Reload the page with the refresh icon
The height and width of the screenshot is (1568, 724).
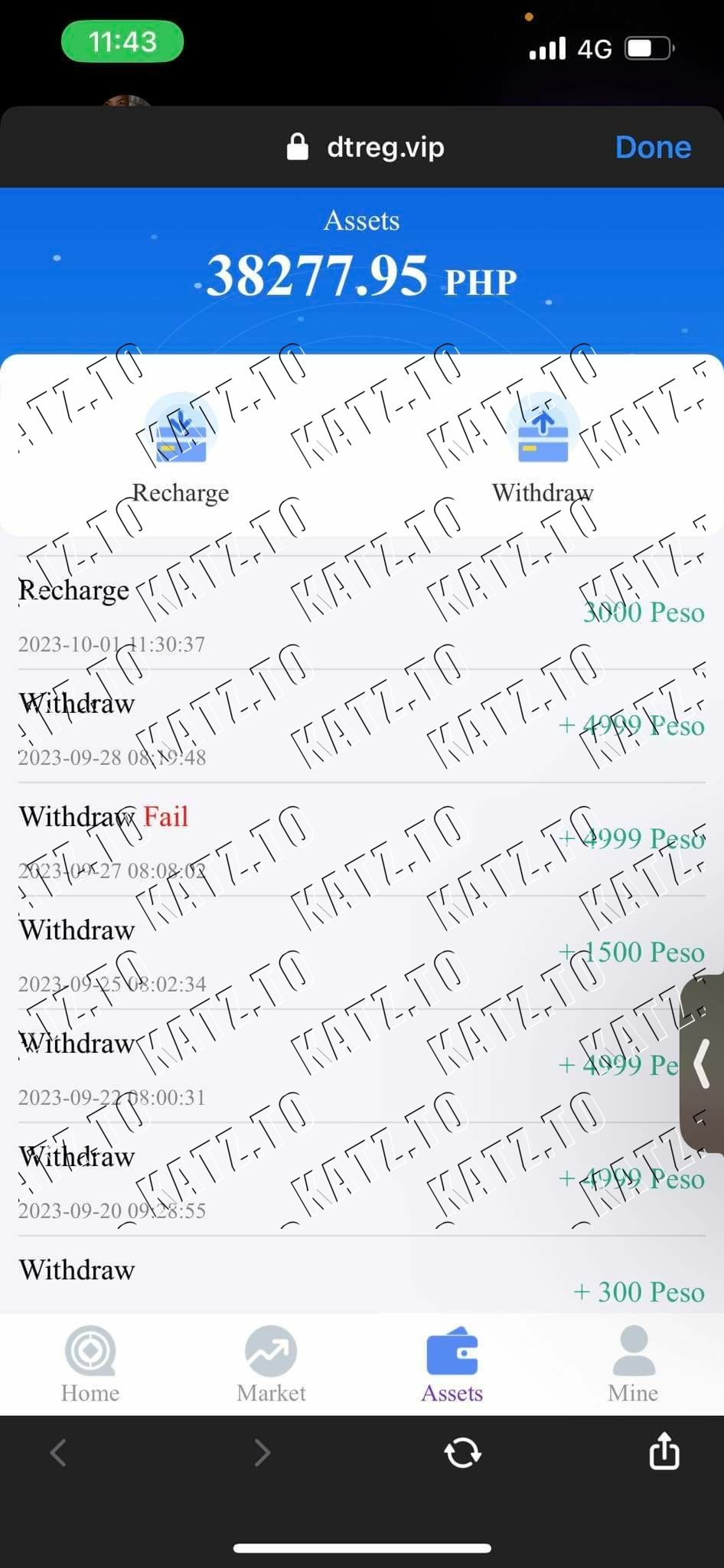pyautogui.click(x=462, y=1452)
